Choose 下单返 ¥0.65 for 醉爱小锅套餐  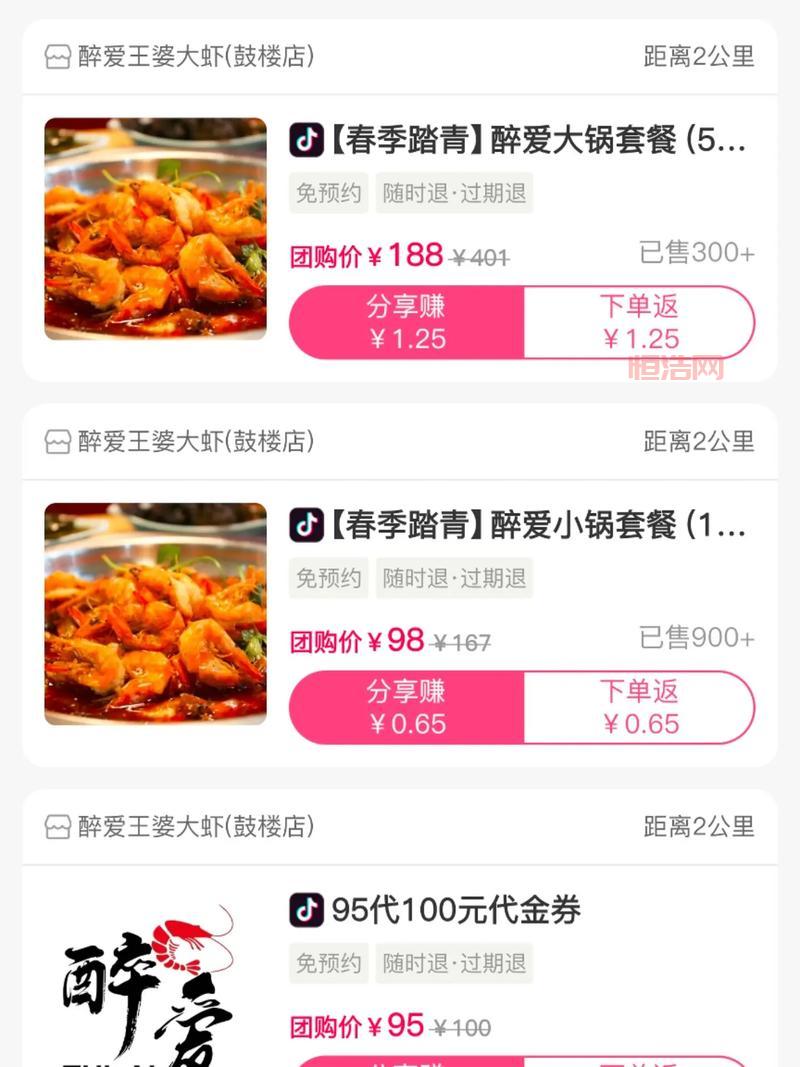coord(639,707)
